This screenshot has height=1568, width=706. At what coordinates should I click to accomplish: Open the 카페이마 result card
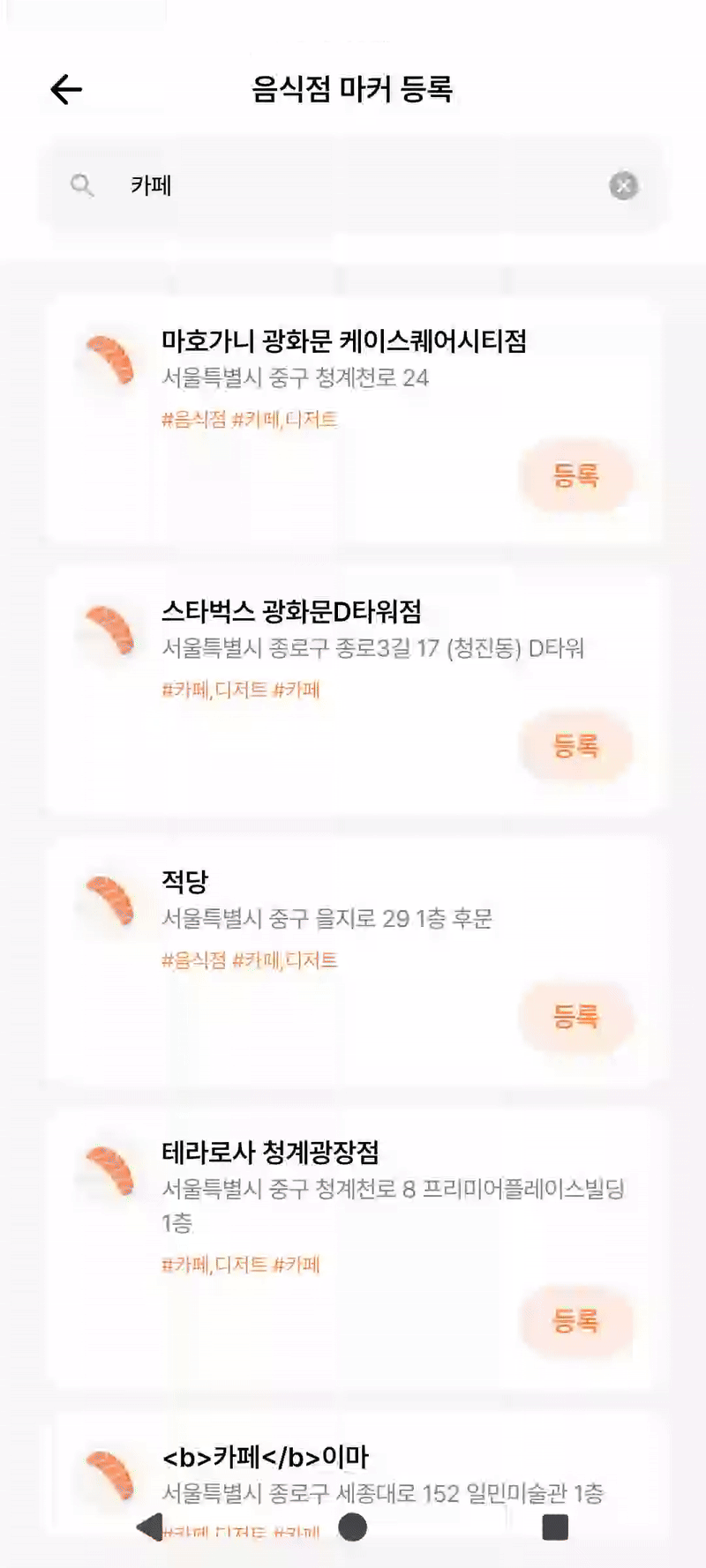[353, 1473]
